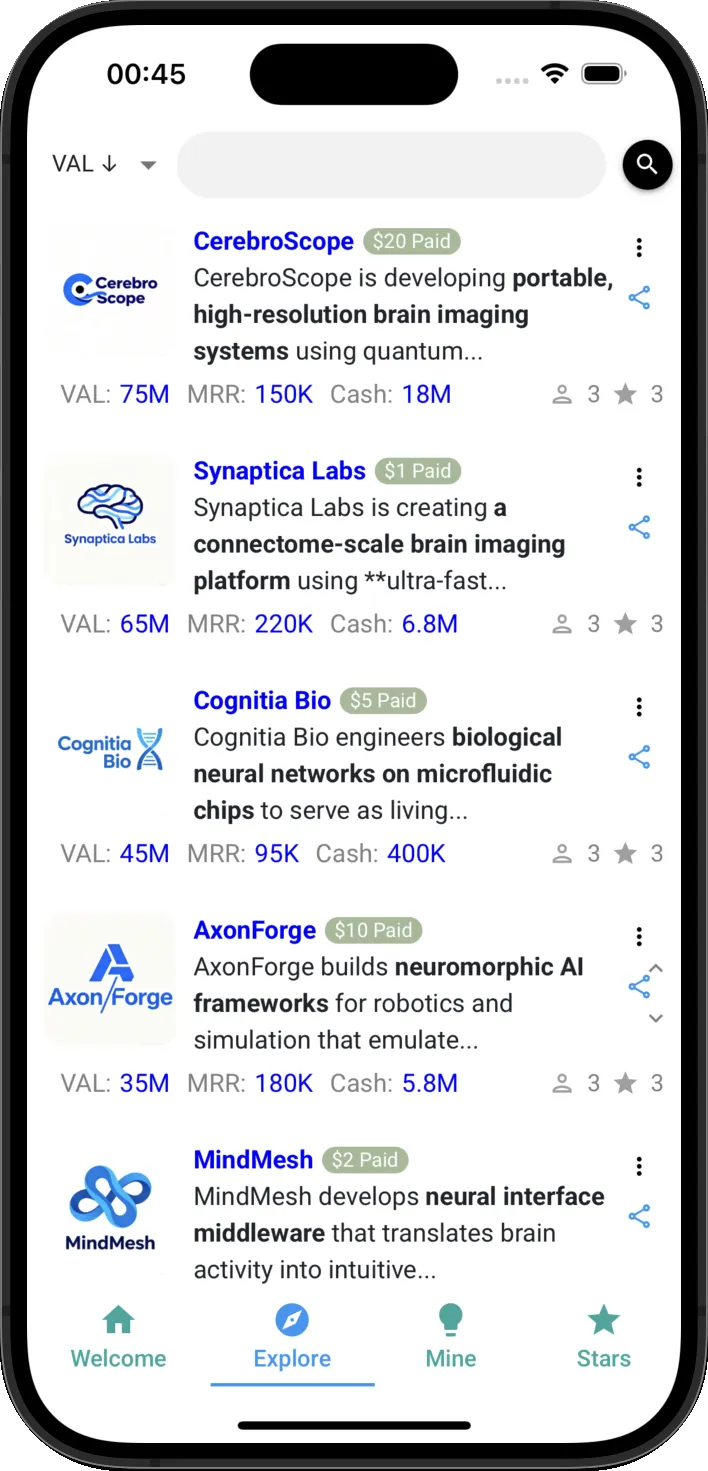Tap the search magnifier button
Screen dimensions: 708x1471
click(x=647, y=165)
